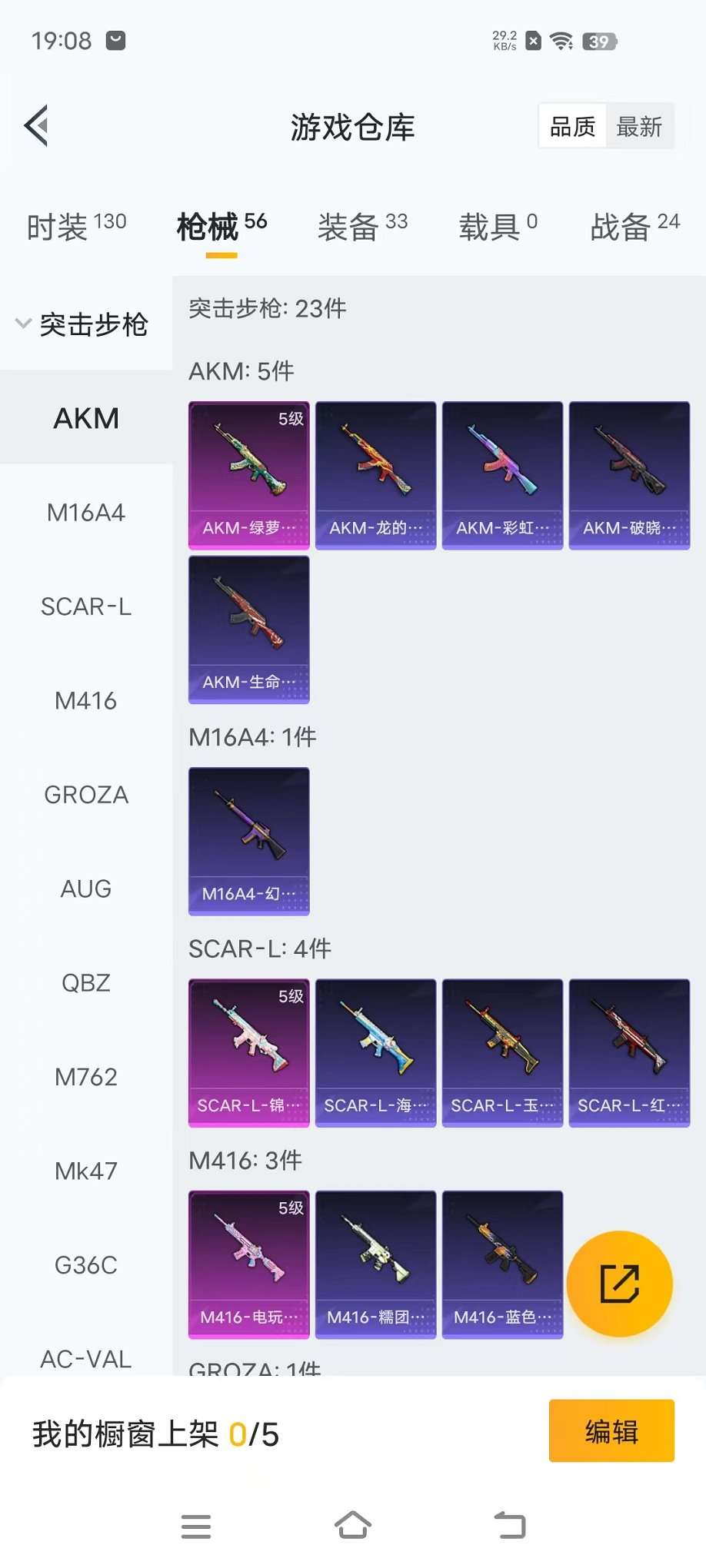Select M762 in the weapon list
Viewport: 706px width, 1568px height.
click(86, 1077)
